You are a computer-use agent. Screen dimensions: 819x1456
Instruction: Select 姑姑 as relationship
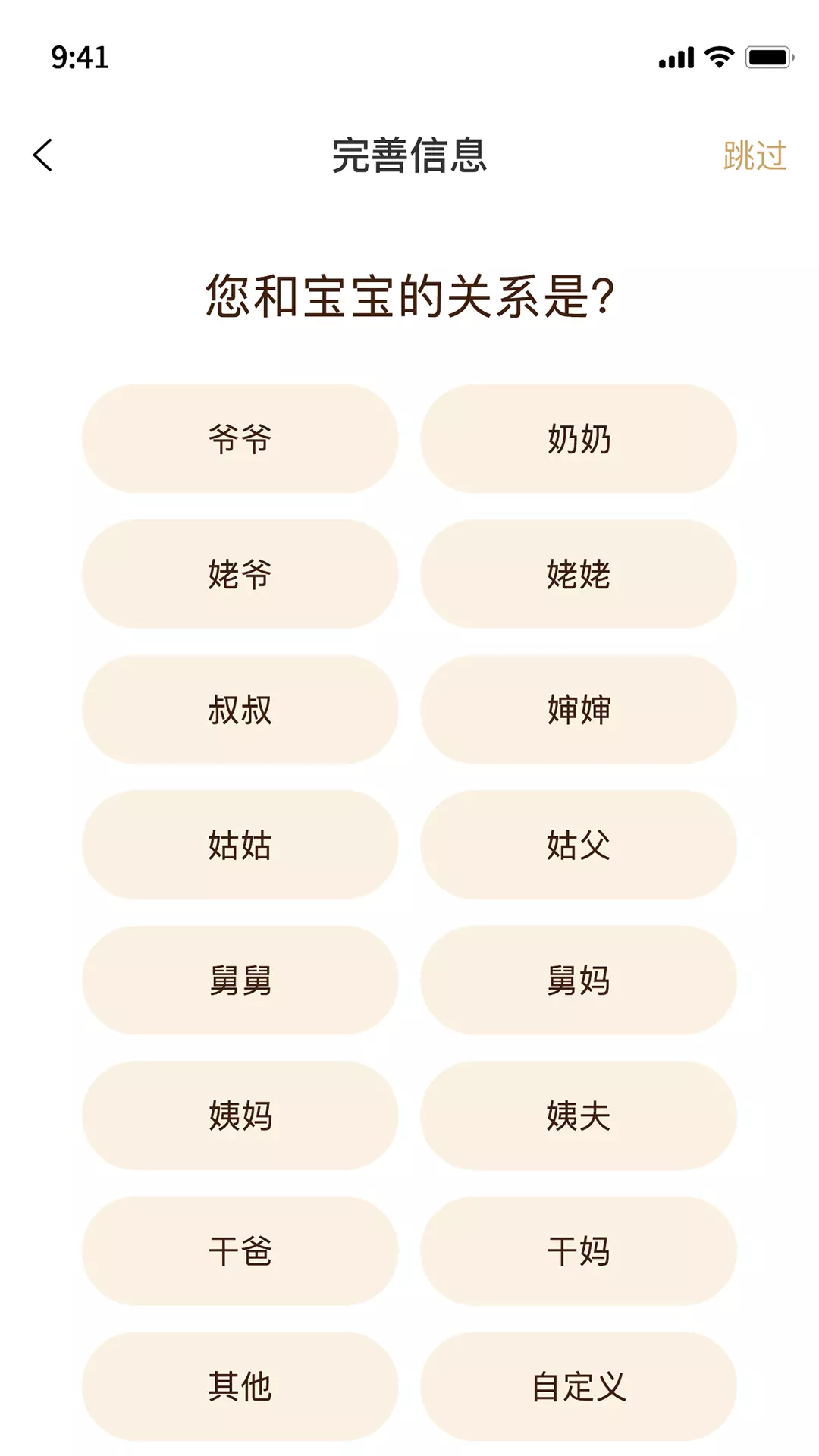pos(240,845)
